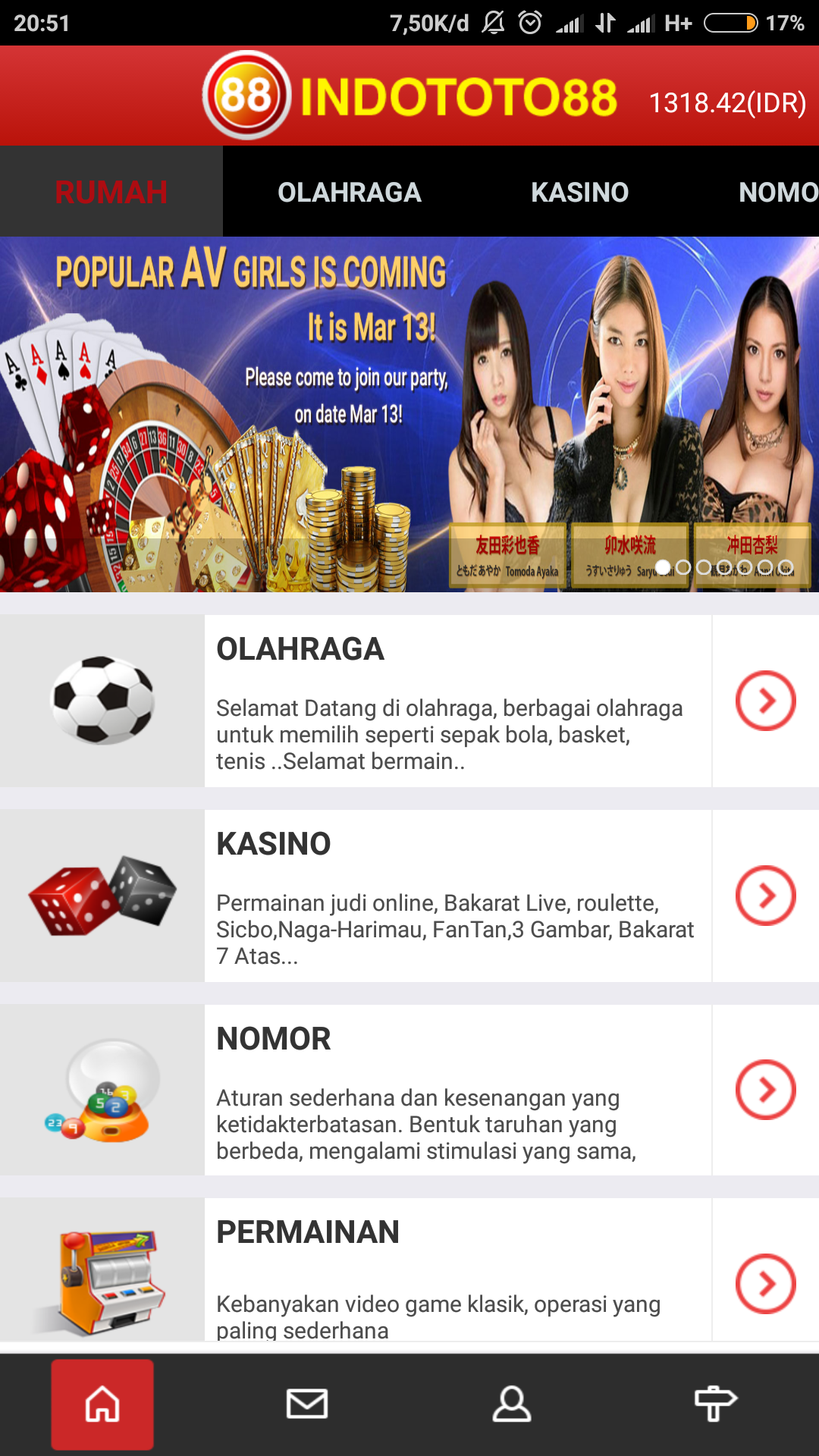819x1456 pixels.
Task: Tap the arrow next to PERMAINAN
Action: tap(765, 1284)
